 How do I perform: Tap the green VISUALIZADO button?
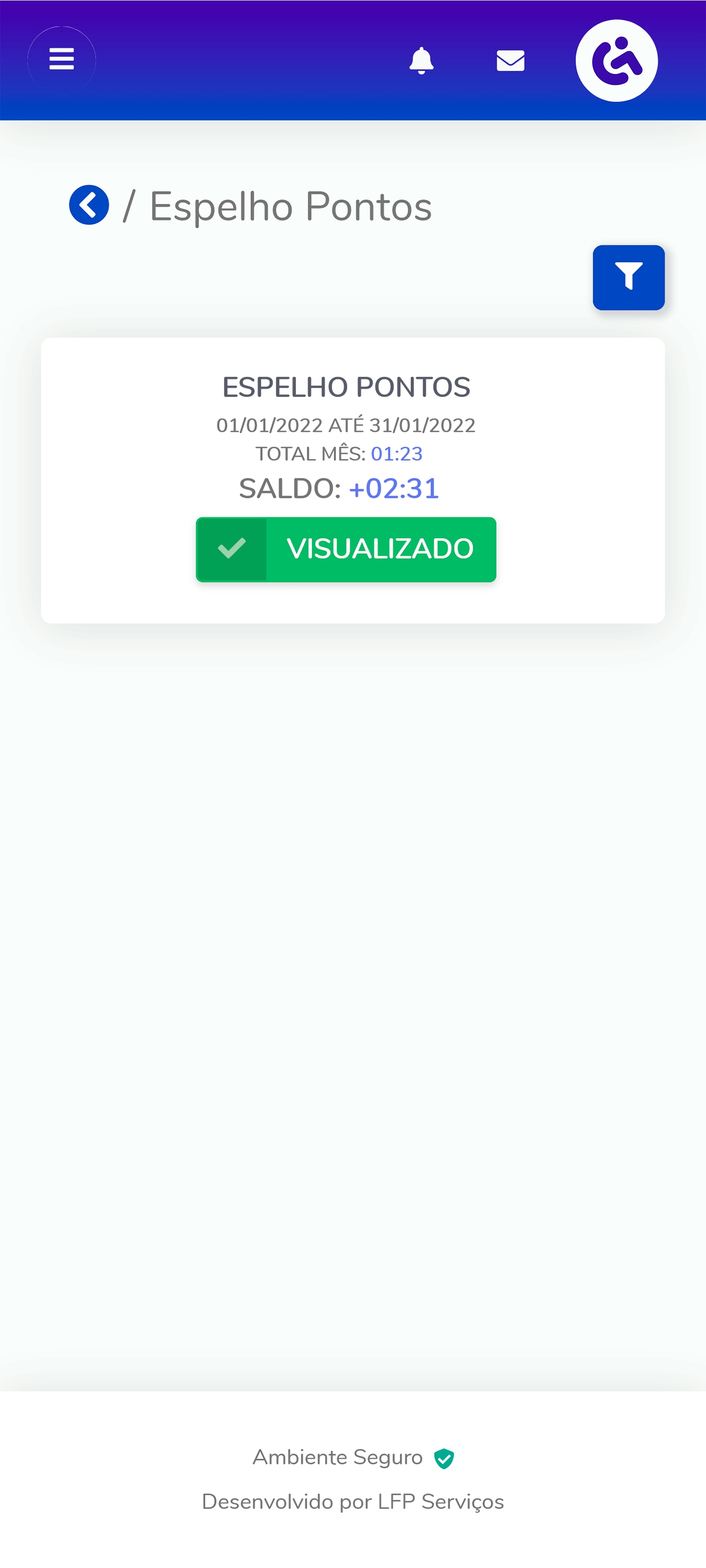coord(346,549)
